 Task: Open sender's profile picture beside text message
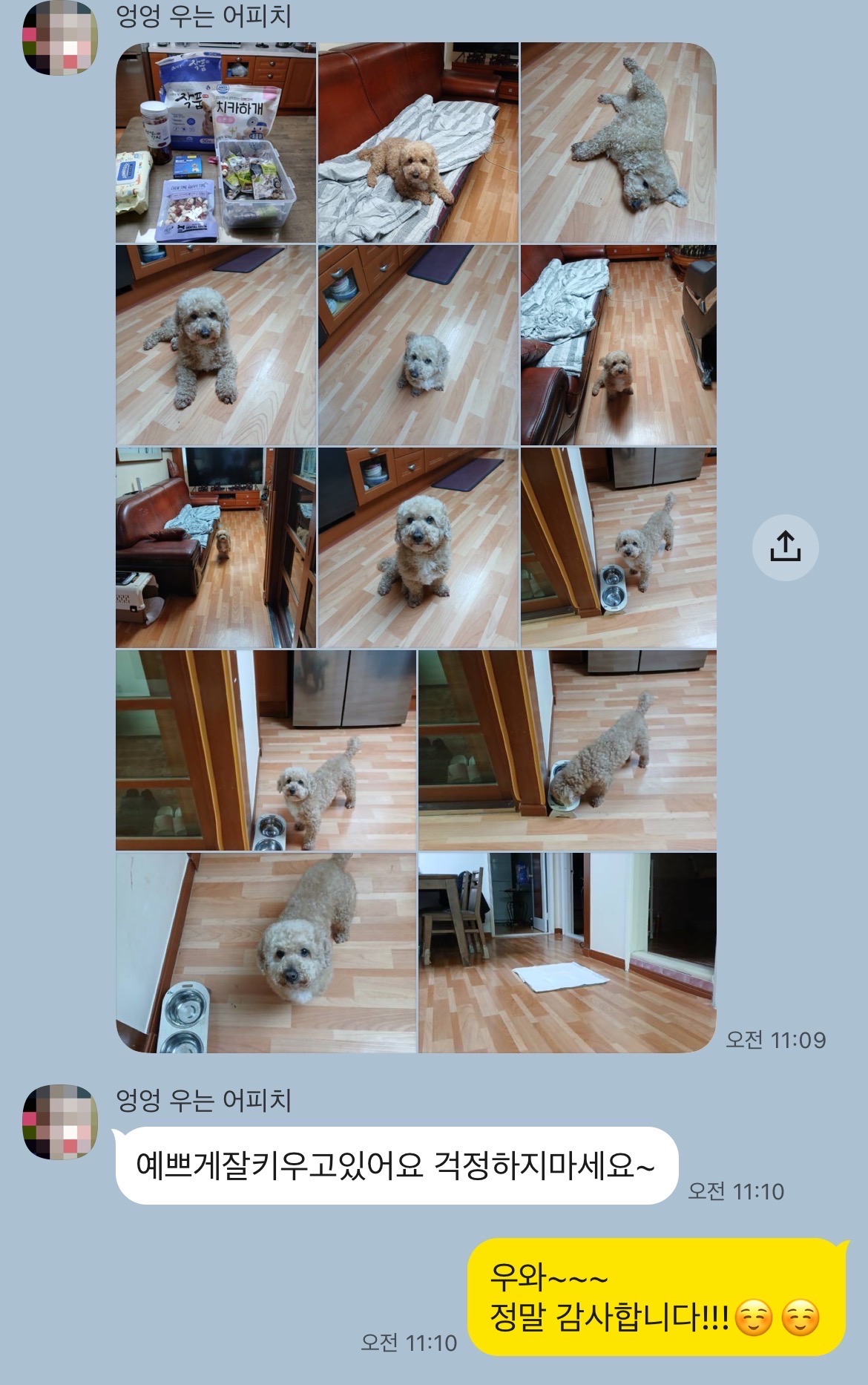coord(60,1122)
